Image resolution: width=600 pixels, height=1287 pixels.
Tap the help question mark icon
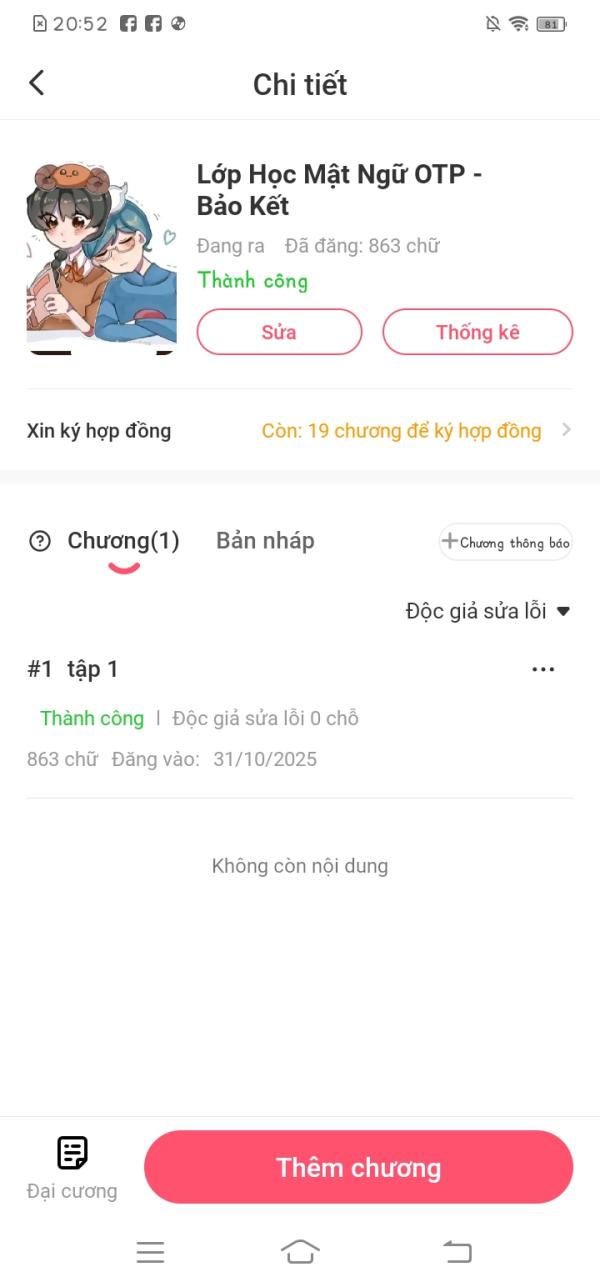pos(40,542)
